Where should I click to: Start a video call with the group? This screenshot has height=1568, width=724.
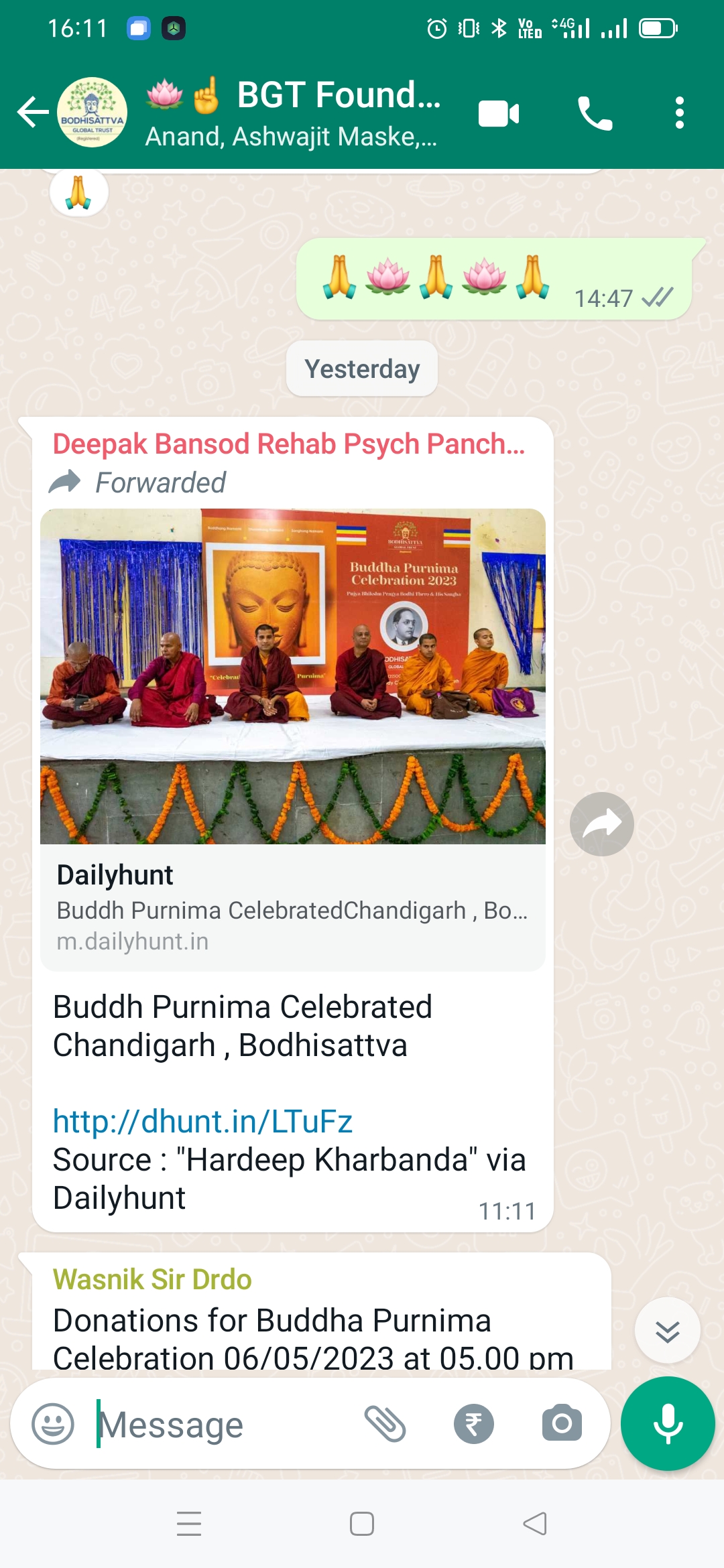(499, 113)
